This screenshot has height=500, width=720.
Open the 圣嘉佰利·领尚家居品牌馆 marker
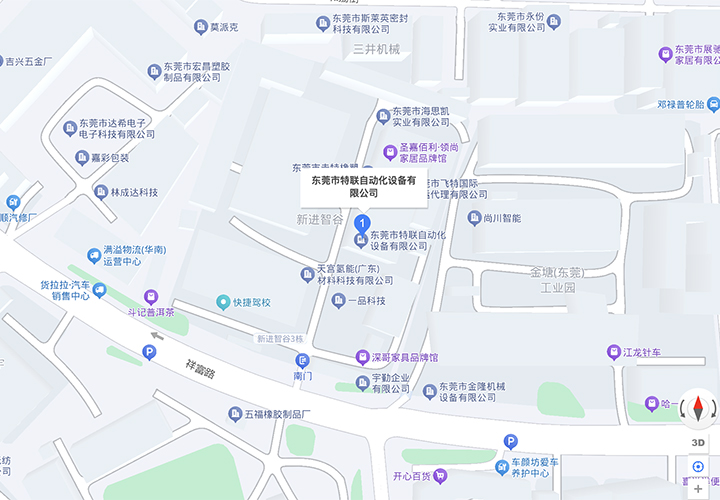click(x=391, y=152)
